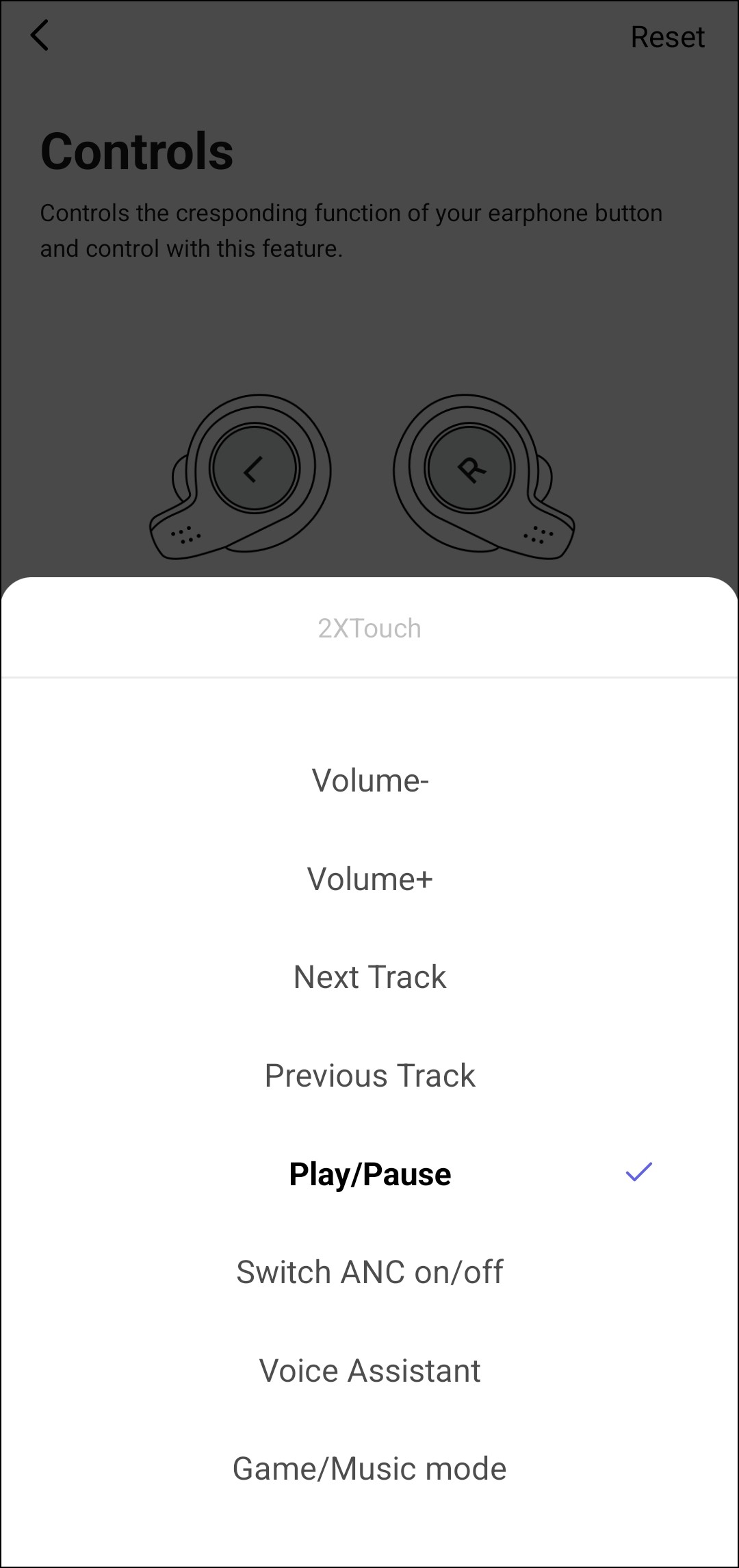Viewport: 739px width, 1568px height.
Task: Tap the left earbud illustration button
Action: coord(254,469)
